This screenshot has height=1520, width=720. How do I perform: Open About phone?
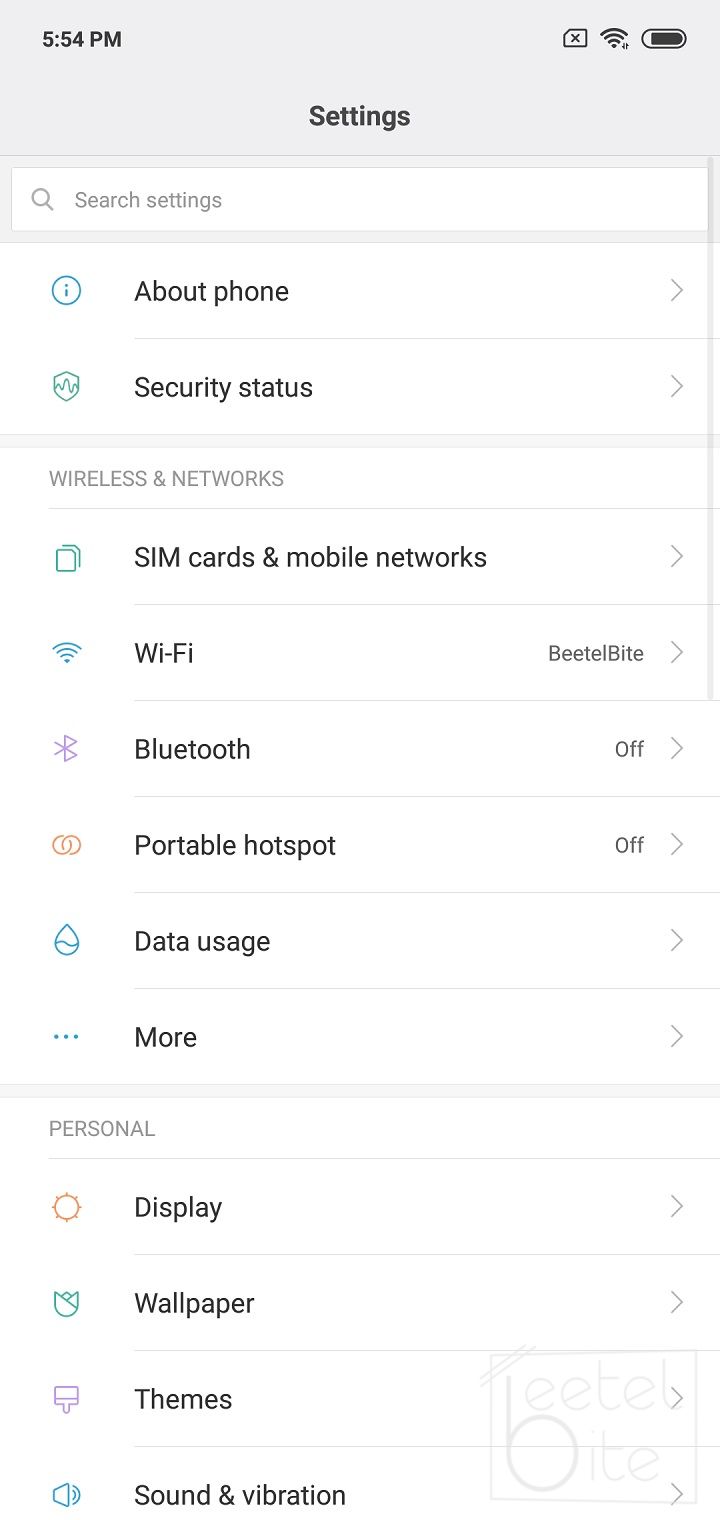tap(360, 291)
